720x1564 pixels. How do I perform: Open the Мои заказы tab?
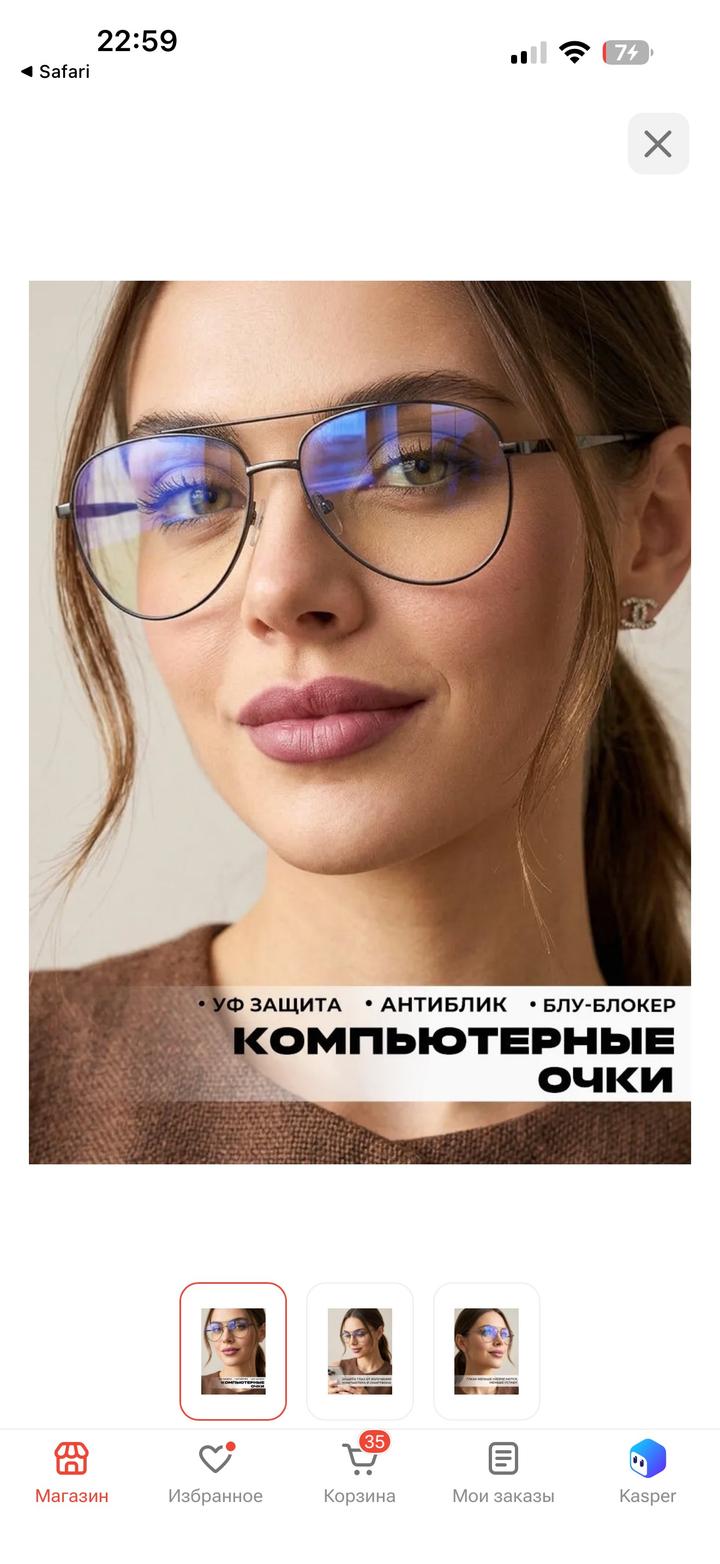(x=503, y=1473)
